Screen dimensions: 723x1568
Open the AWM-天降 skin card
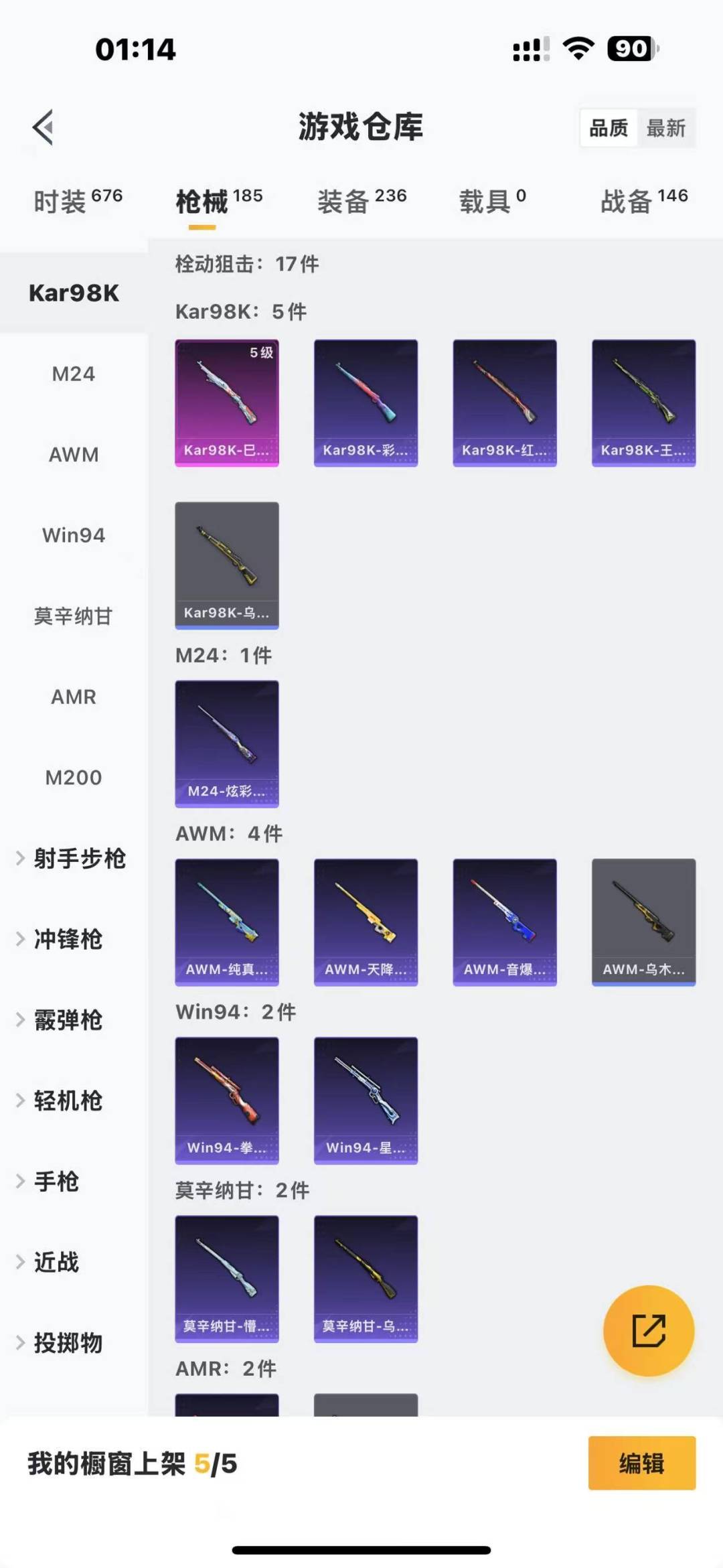coord(366,922)
